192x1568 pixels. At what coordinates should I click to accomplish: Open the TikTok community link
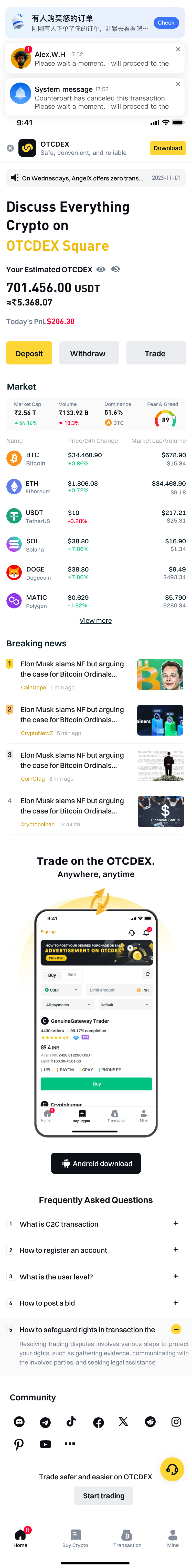71,1421
